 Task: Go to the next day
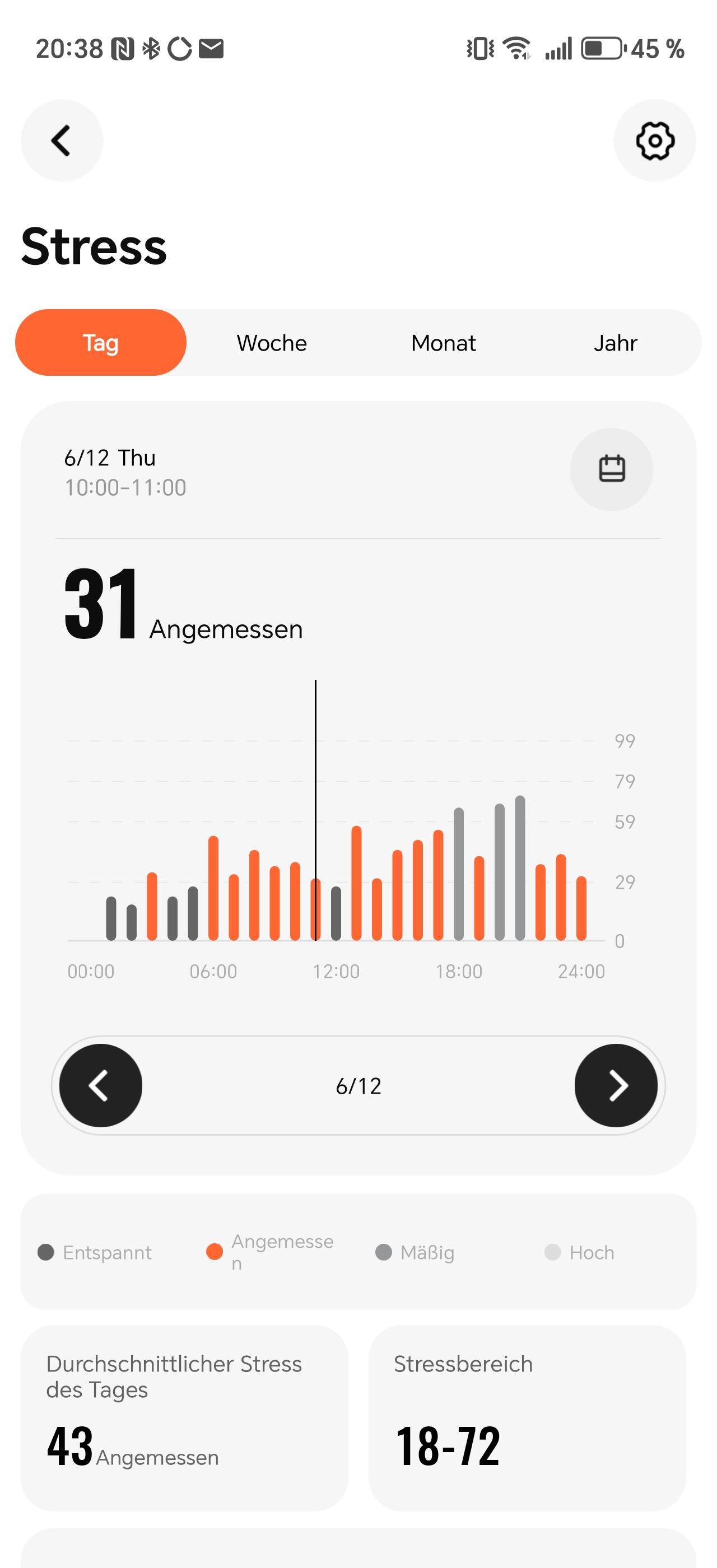616,1085
